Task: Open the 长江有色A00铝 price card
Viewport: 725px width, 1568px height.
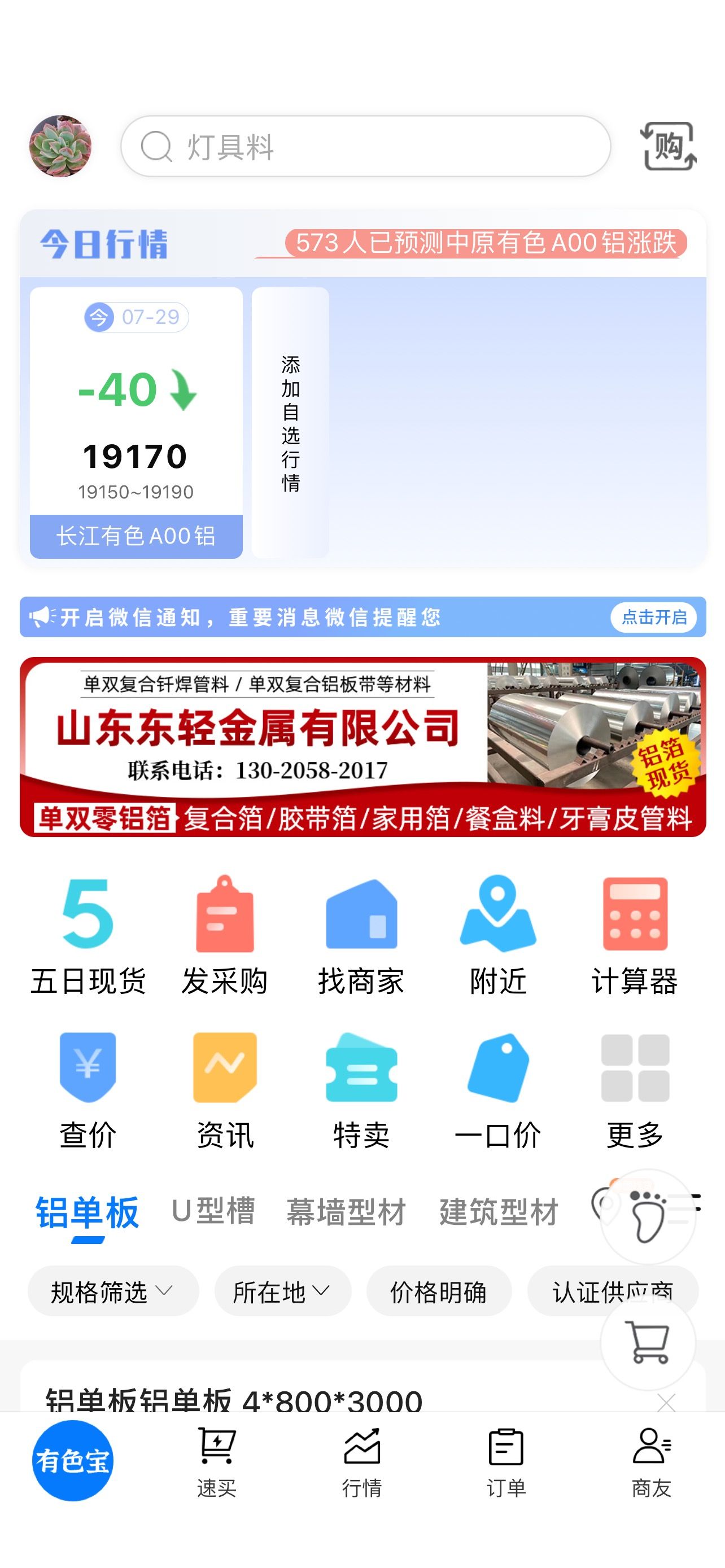Action: [136, 422]
